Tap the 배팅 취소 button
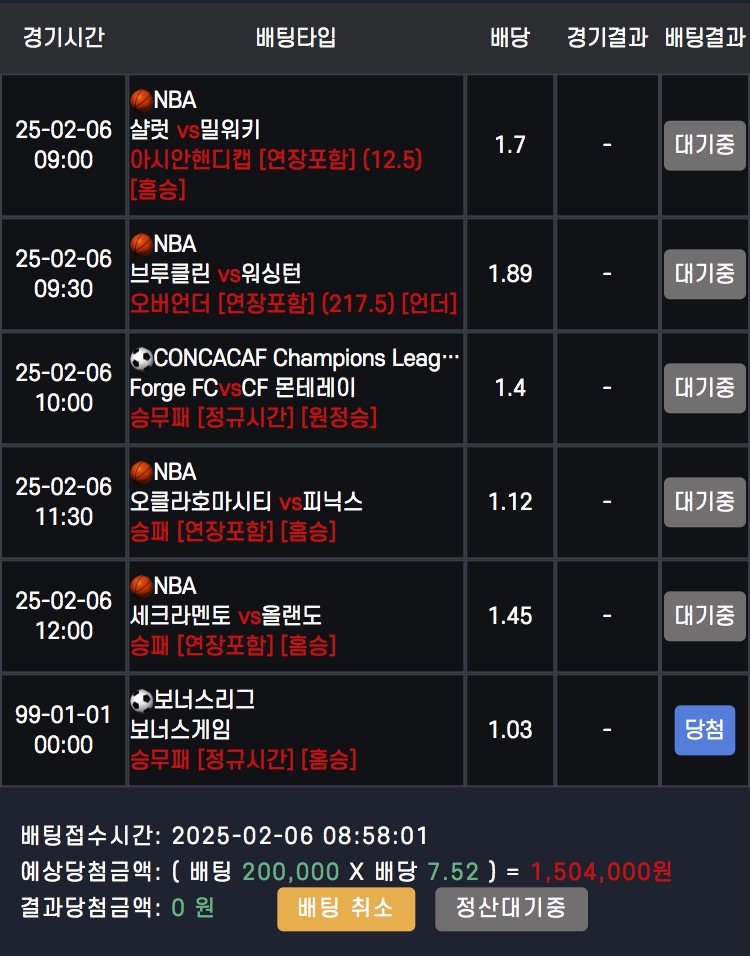This screenshot has width=750, height=956. click(x=345, y=908)
